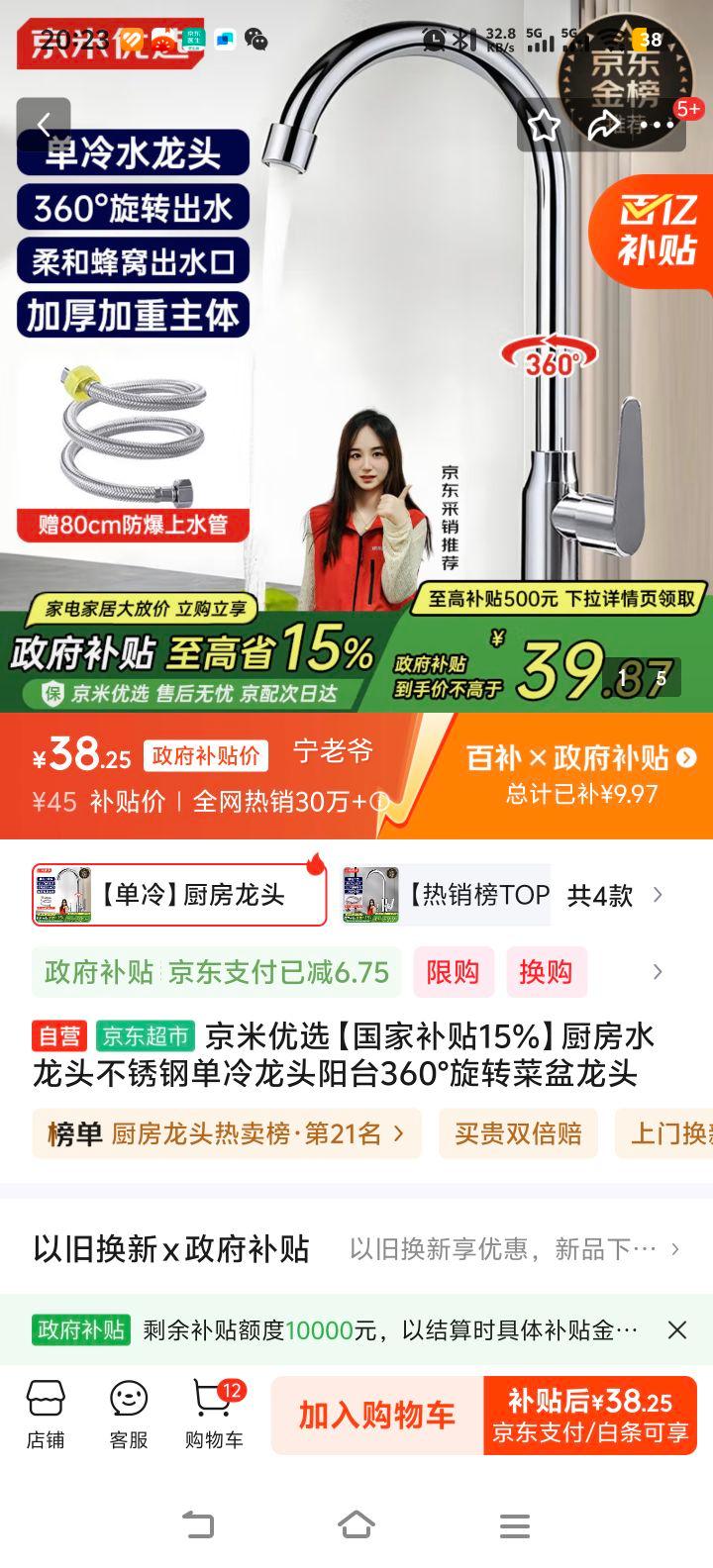View the 政府补贴 京东支付已减6.75 discount

click(217, 972)
